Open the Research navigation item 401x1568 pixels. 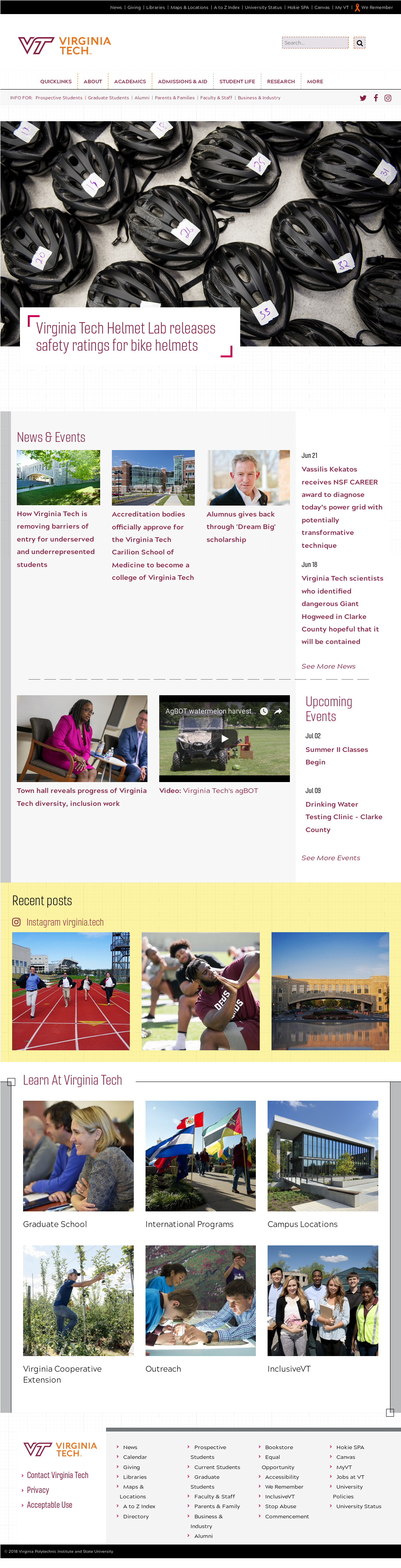click(x=281, y=82)
